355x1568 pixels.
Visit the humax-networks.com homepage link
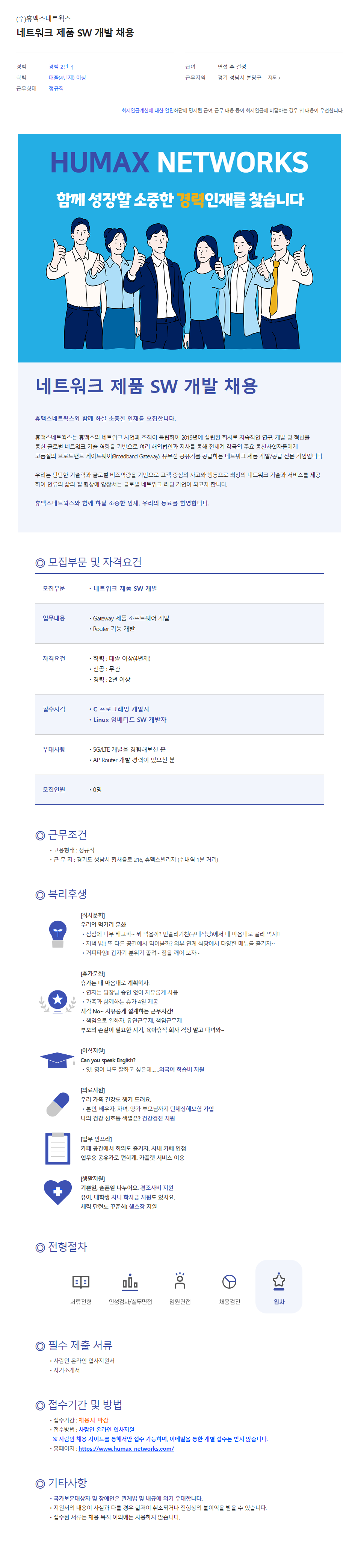coord(126,1448)
